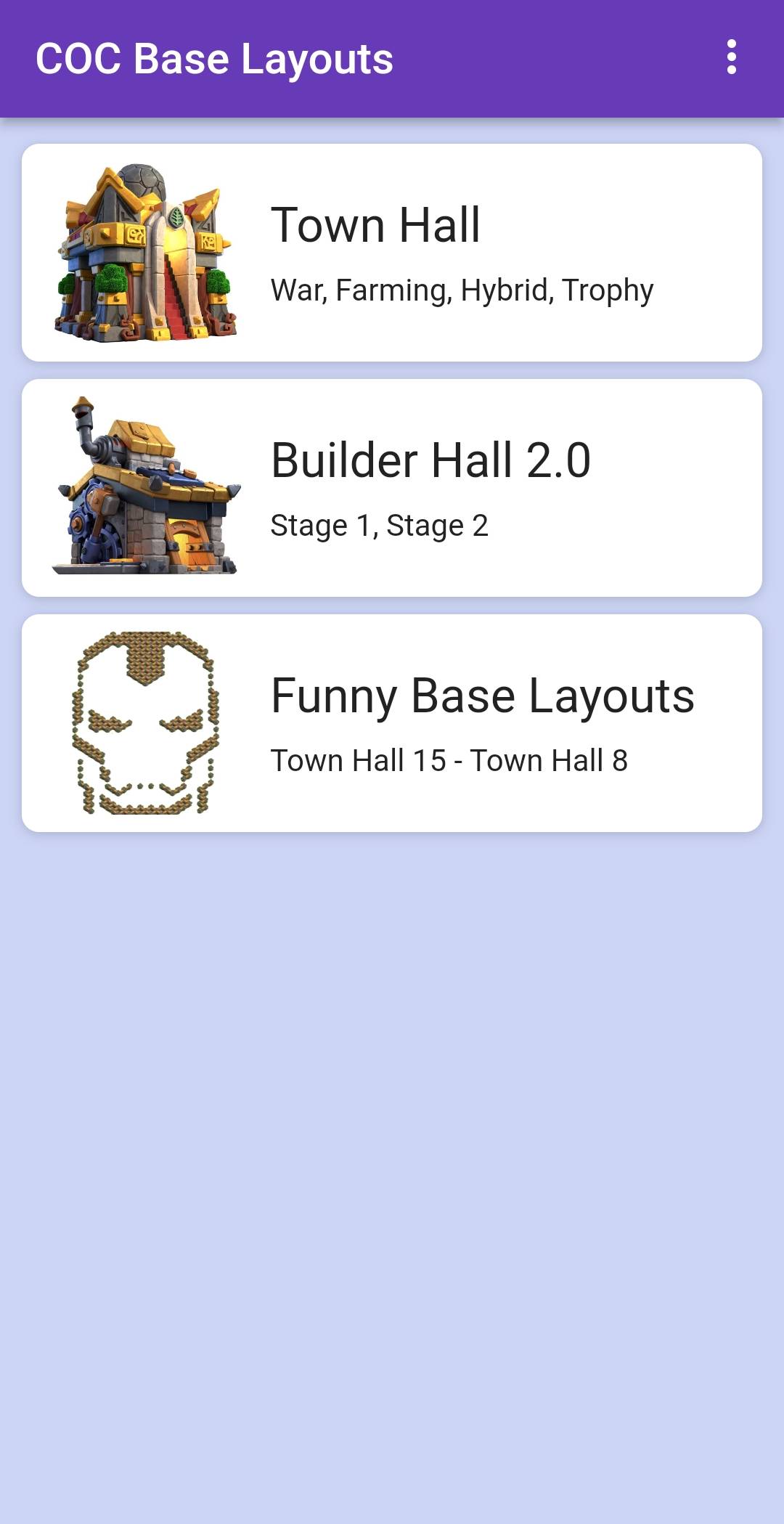Click the 'Stage 1, Stage 2' subtitle
The width and height of the screenshot is (784, 1524).
(379, 525)
